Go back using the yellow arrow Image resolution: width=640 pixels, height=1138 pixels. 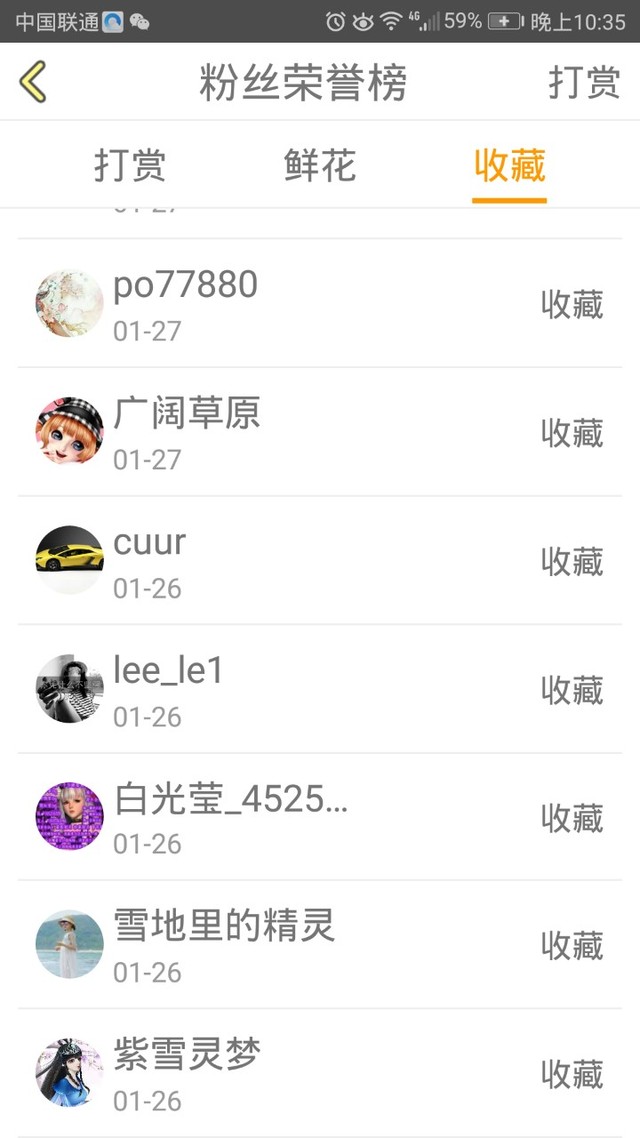[33, 82]
